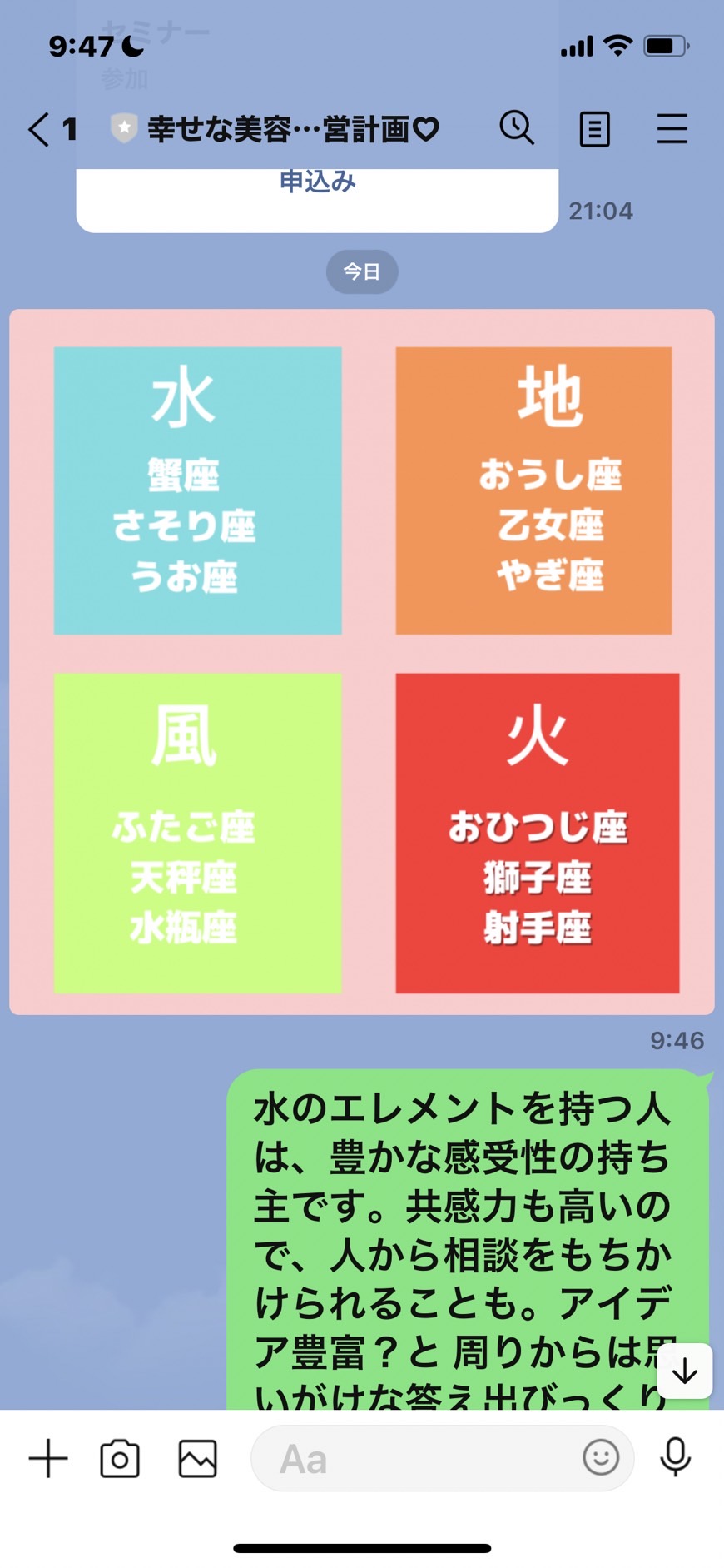Open the camera to take photo
The height and width of the screenshot is (1568, 724).
[120, 1458]
